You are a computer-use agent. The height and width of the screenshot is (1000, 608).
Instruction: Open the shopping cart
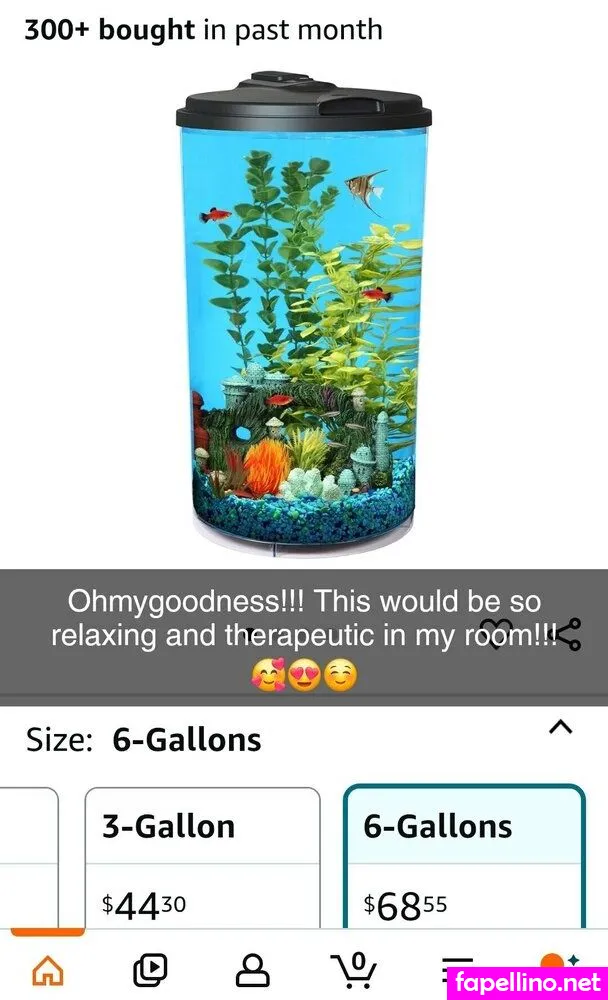[x=354, y=969]
